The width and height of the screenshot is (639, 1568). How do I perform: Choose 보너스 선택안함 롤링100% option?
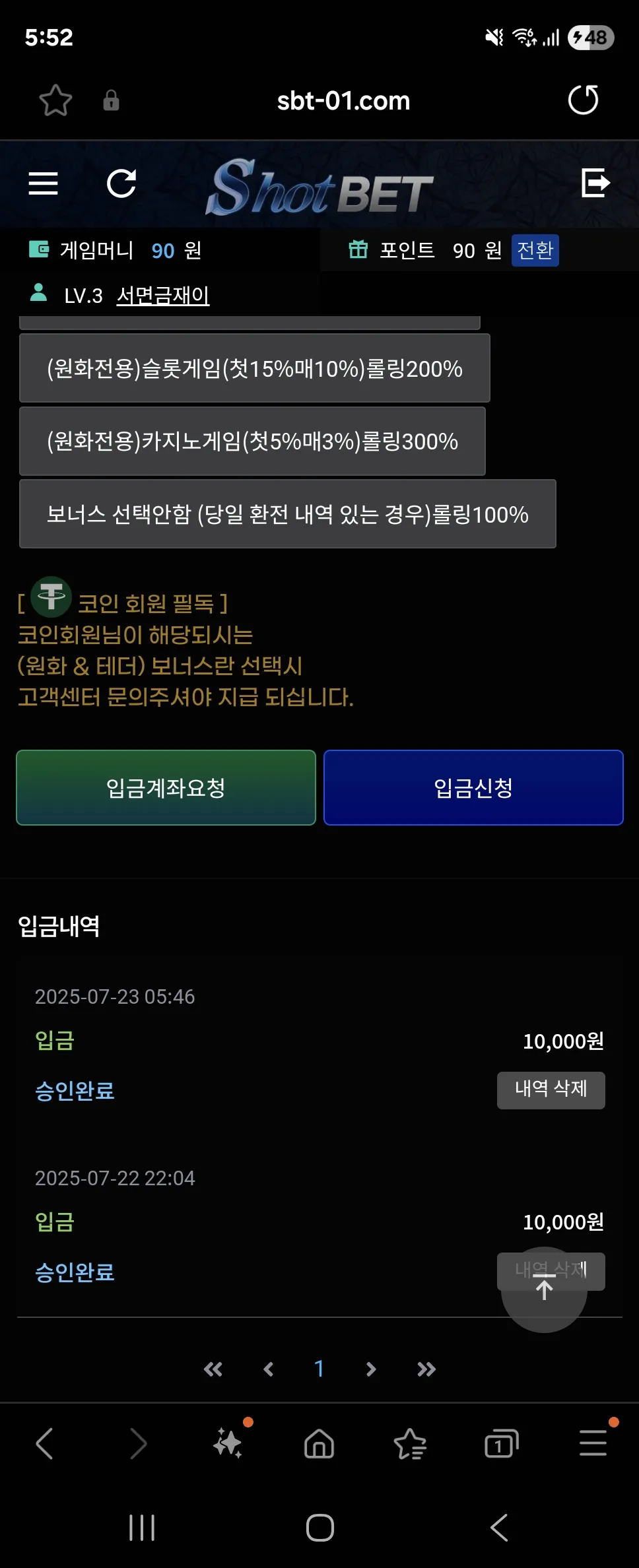click(x=288, y=514)
